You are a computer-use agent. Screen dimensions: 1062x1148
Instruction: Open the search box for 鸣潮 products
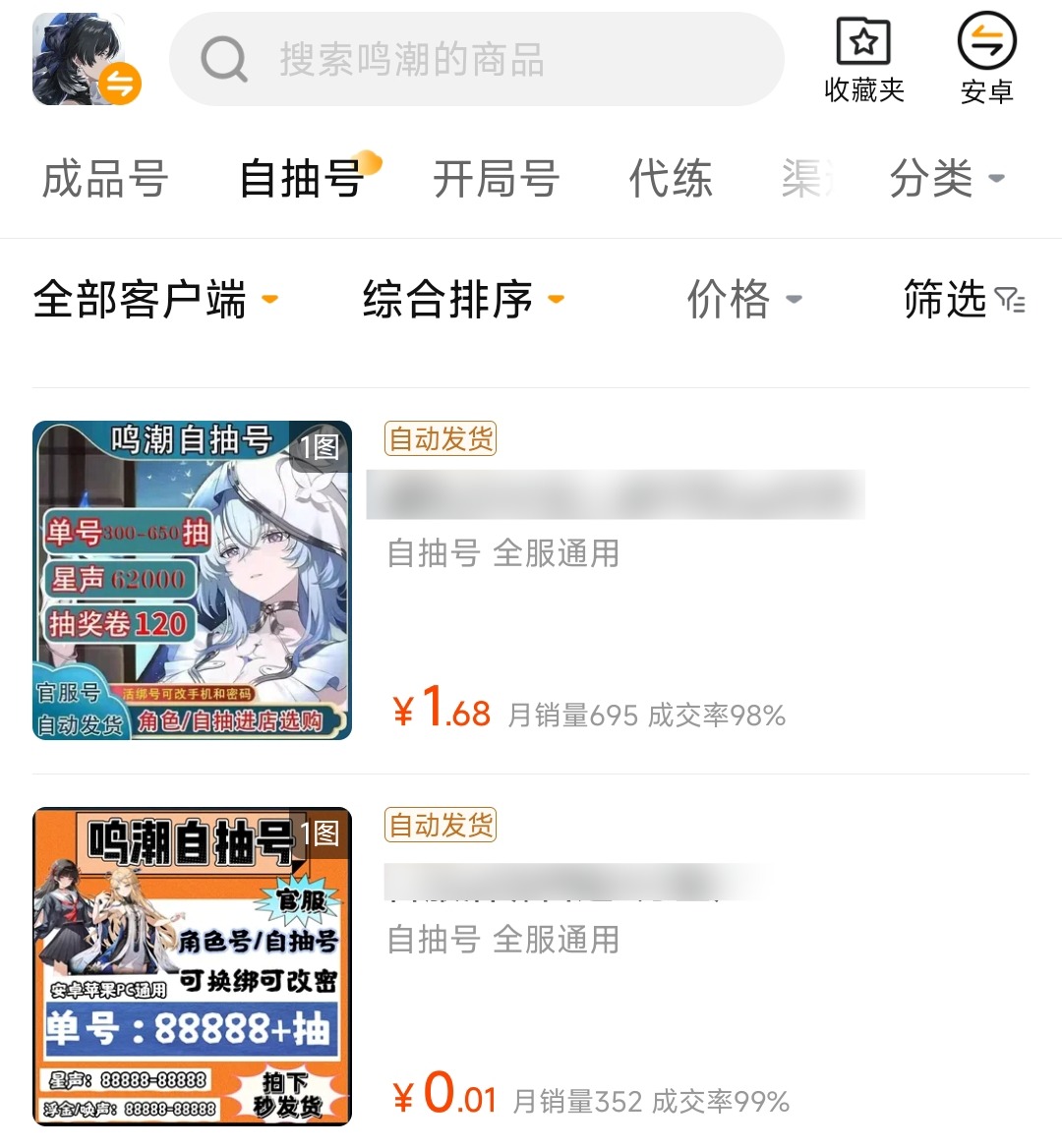476,60
